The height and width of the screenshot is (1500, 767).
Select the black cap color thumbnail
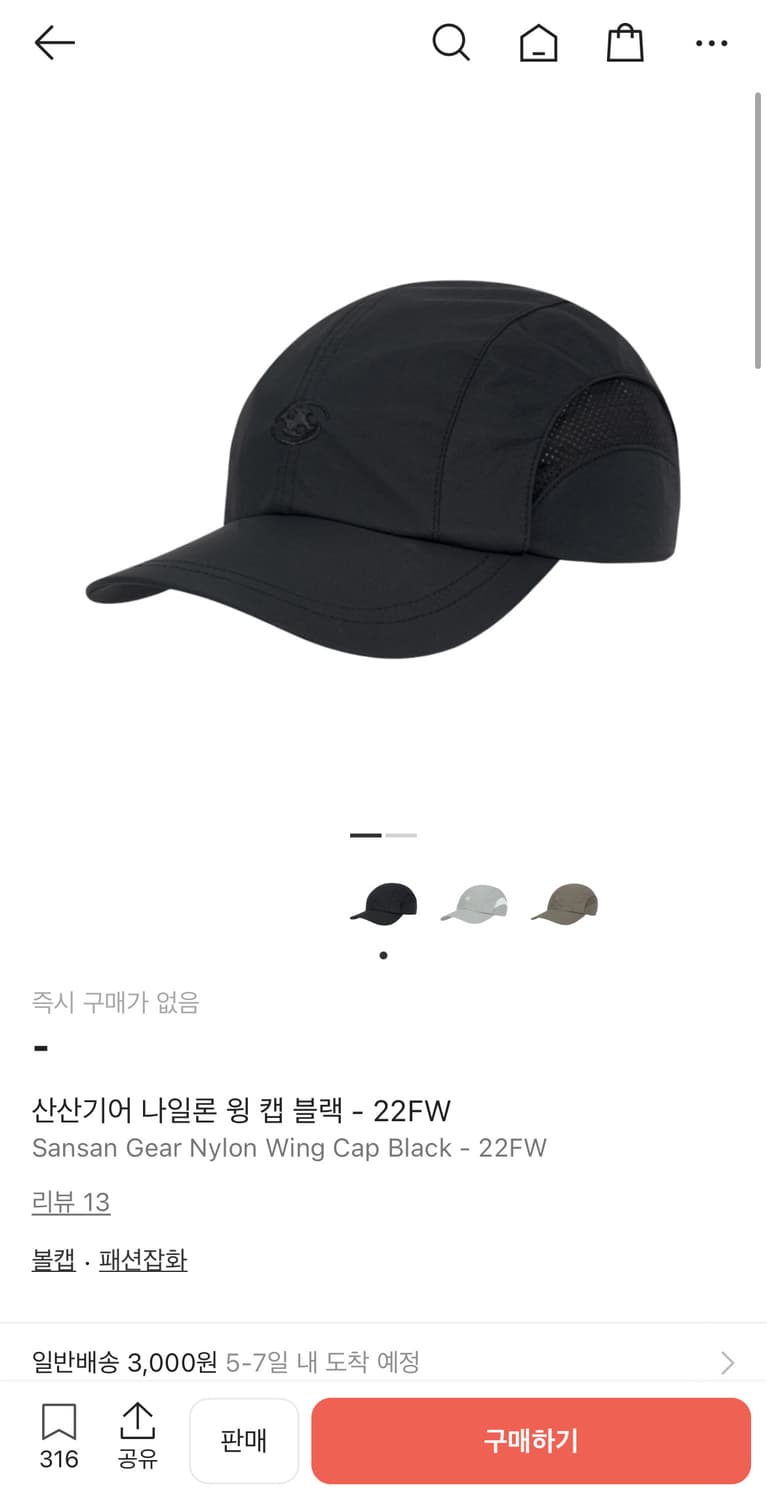tap(383, 902)
